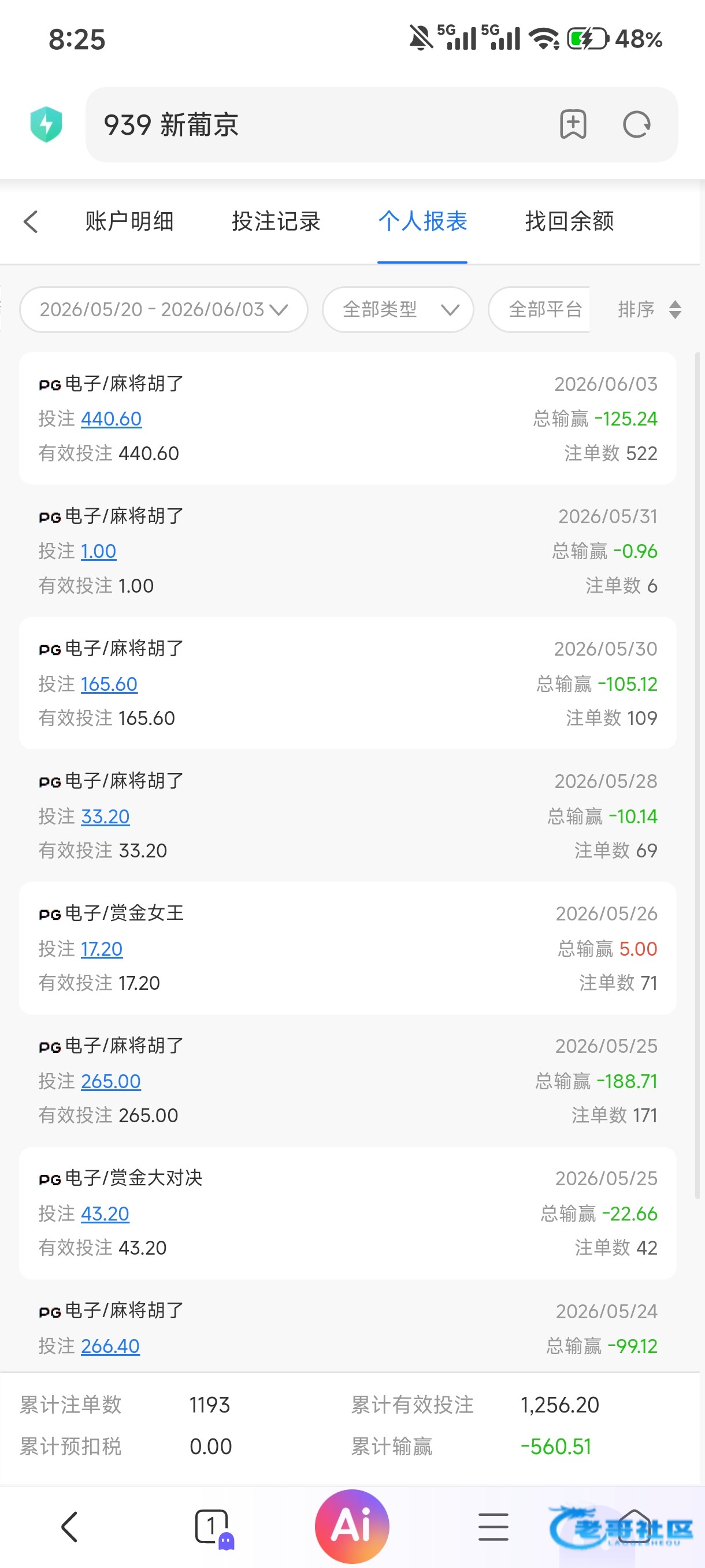Open the date range picker 2026/05/20 - 2026/06/03

164,310
